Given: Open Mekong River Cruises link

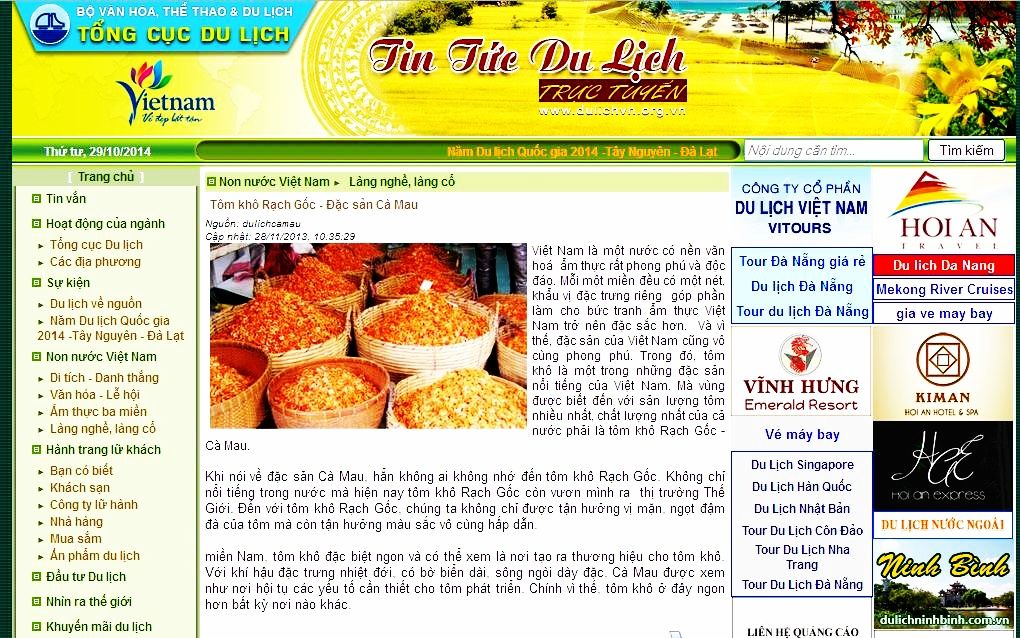Looking at the screenshot, I should pyautogui.click(x=944, y=290).
